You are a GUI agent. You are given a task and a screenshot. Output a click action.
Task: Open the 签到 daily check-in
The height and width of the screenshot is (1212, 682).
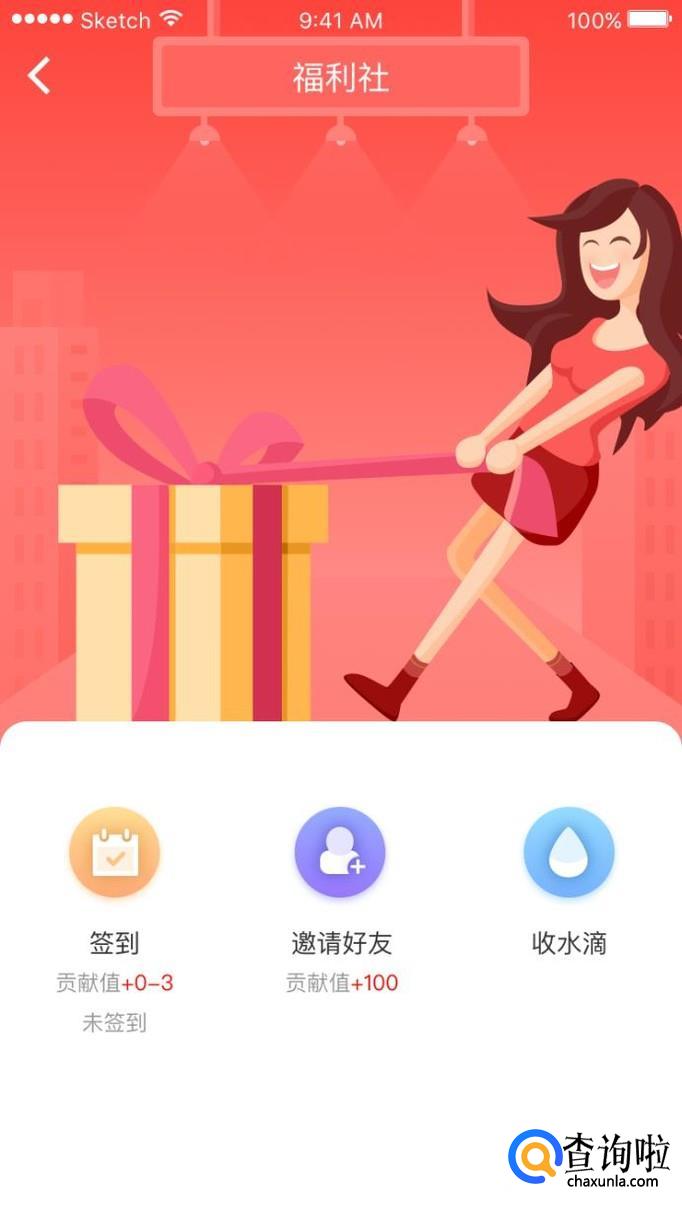(x=114, y=853)
